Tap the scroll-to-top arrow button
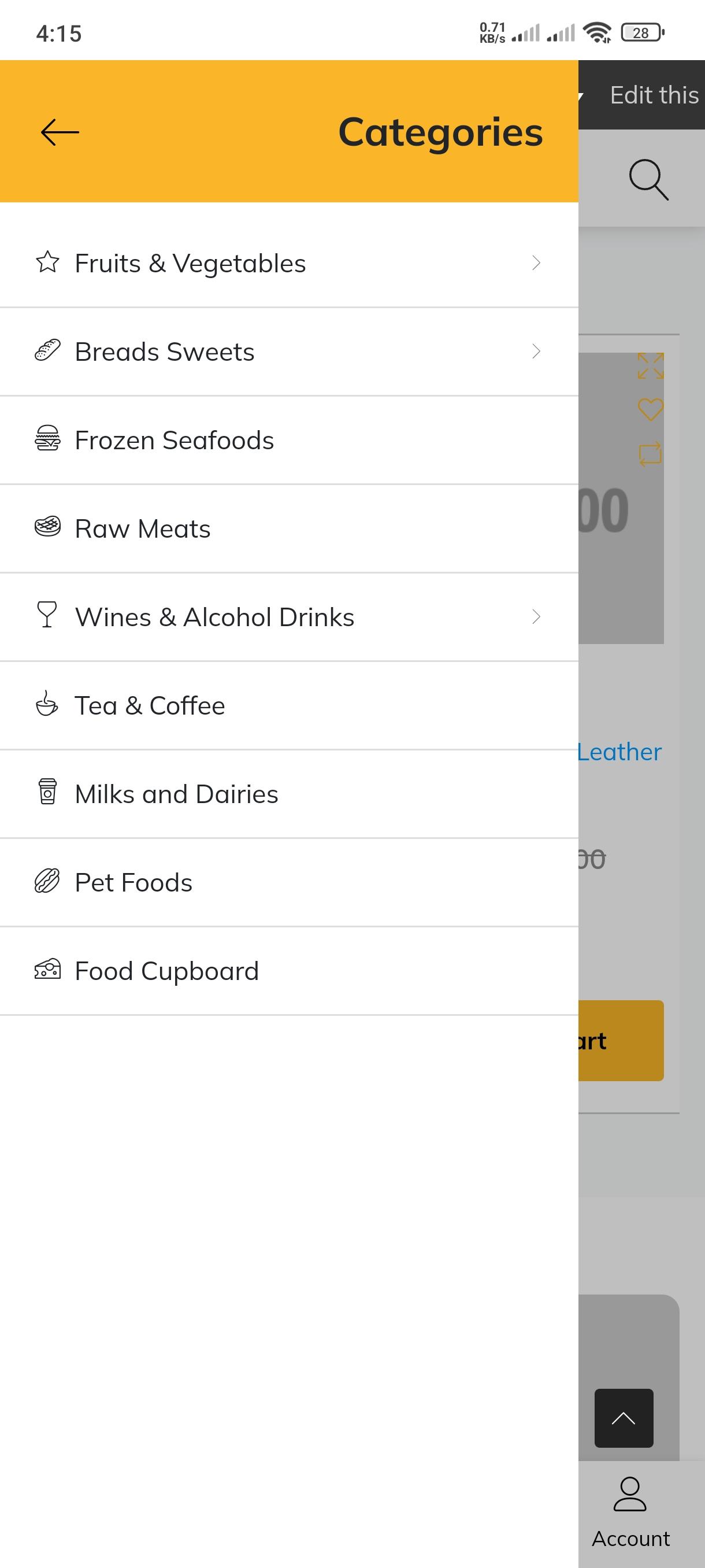 [x=624, y=1418]
